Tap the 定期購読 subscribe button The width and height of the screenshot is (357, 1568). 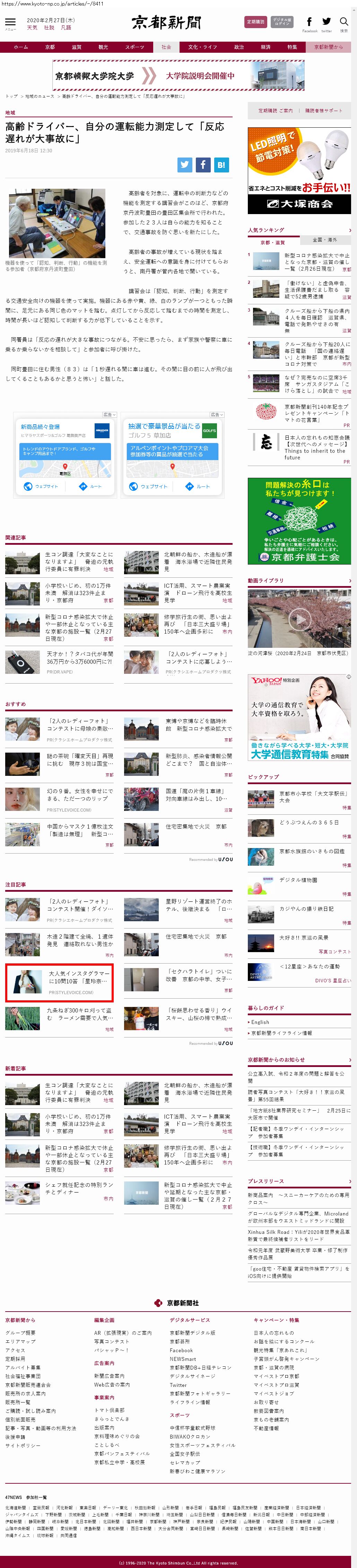tap(255, 22)
